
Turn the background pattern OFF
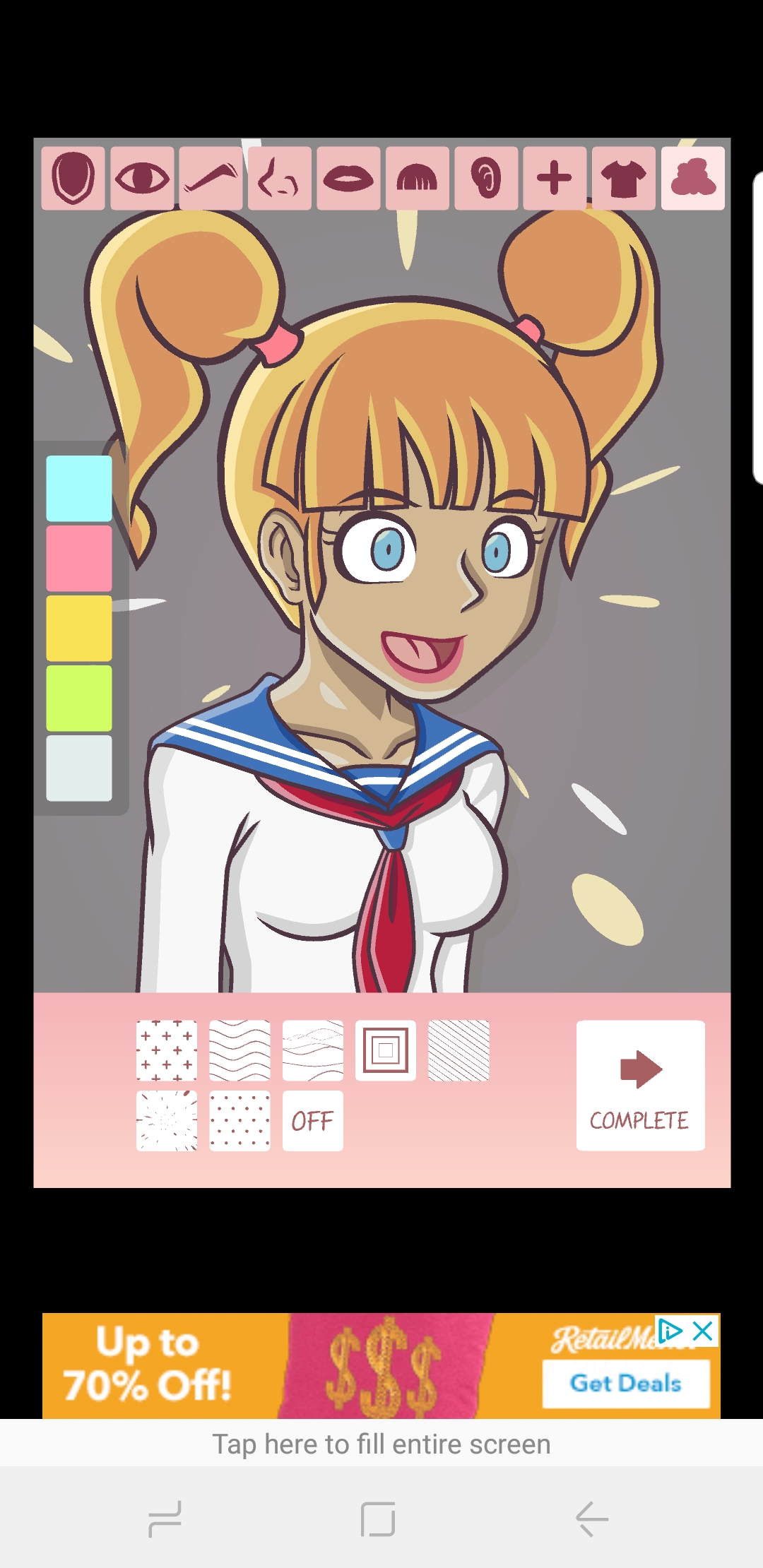click(313, 1121)
